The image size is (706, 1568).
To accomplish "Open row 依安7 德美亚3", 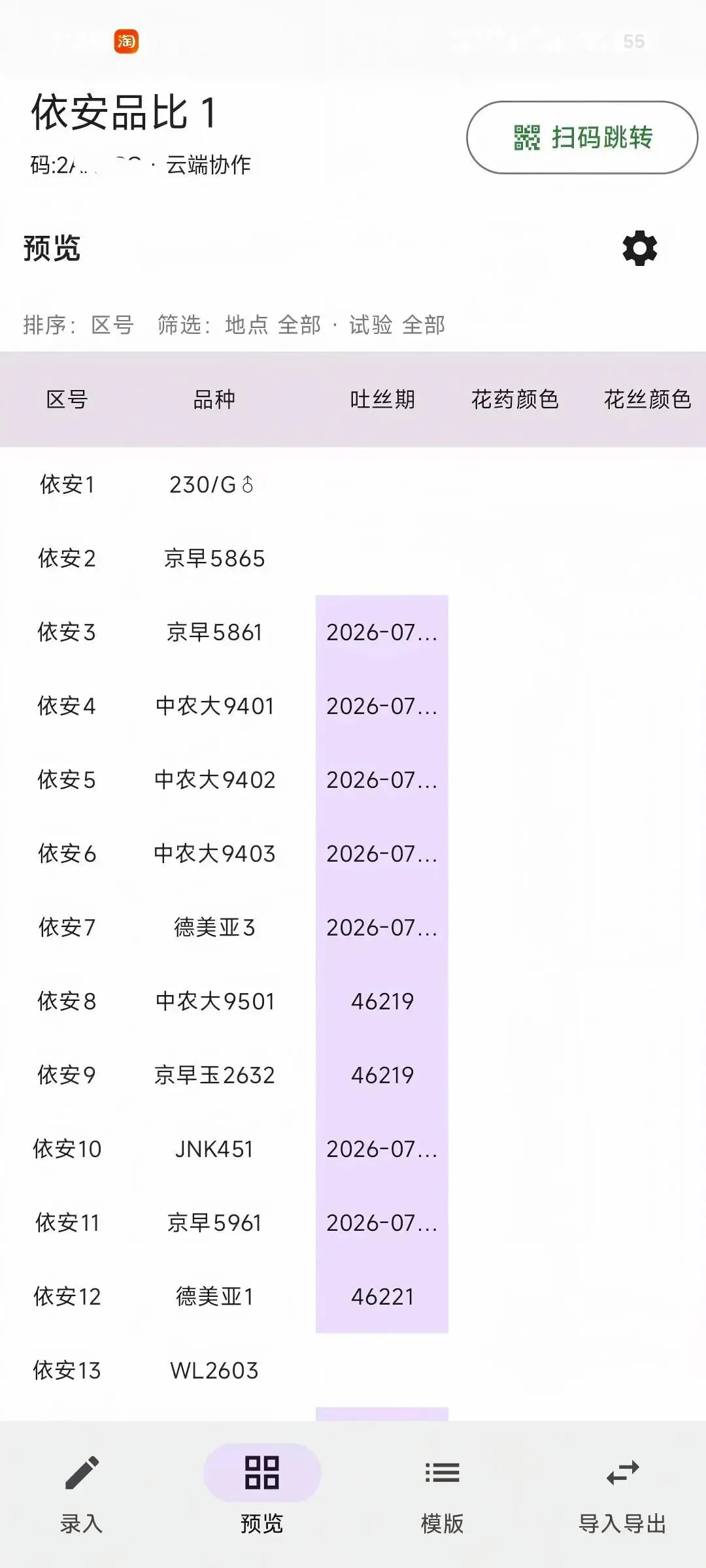I will (353, 927).
